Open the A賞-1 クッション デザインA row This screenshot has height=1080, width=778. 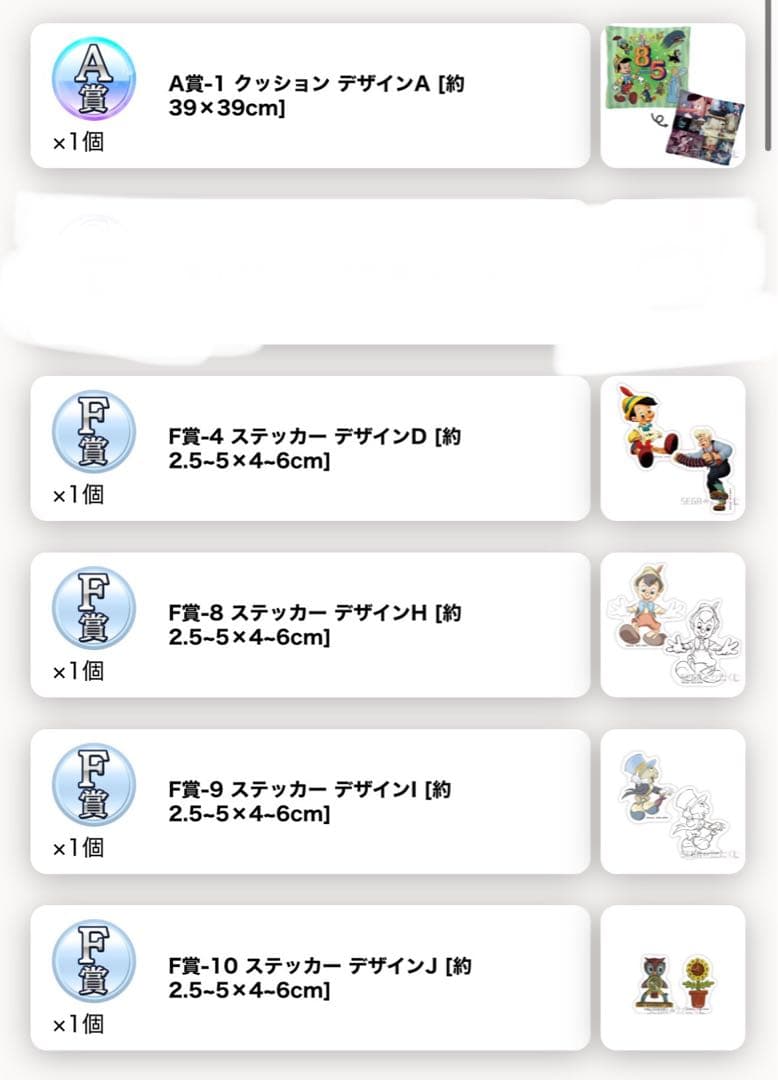click(x=310, y=96)
